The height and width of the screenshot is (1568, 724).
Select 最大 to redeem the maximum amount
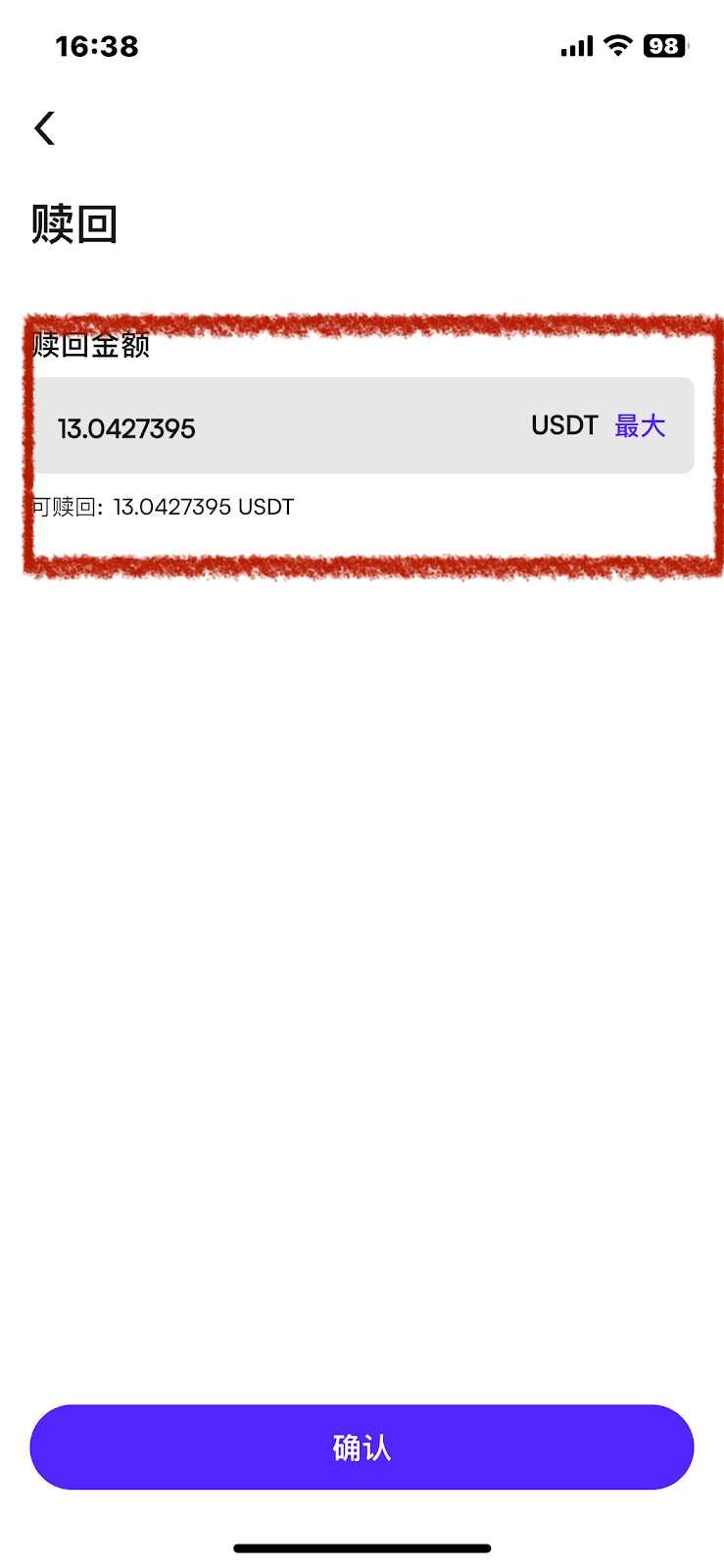click(x=640, y=426)
